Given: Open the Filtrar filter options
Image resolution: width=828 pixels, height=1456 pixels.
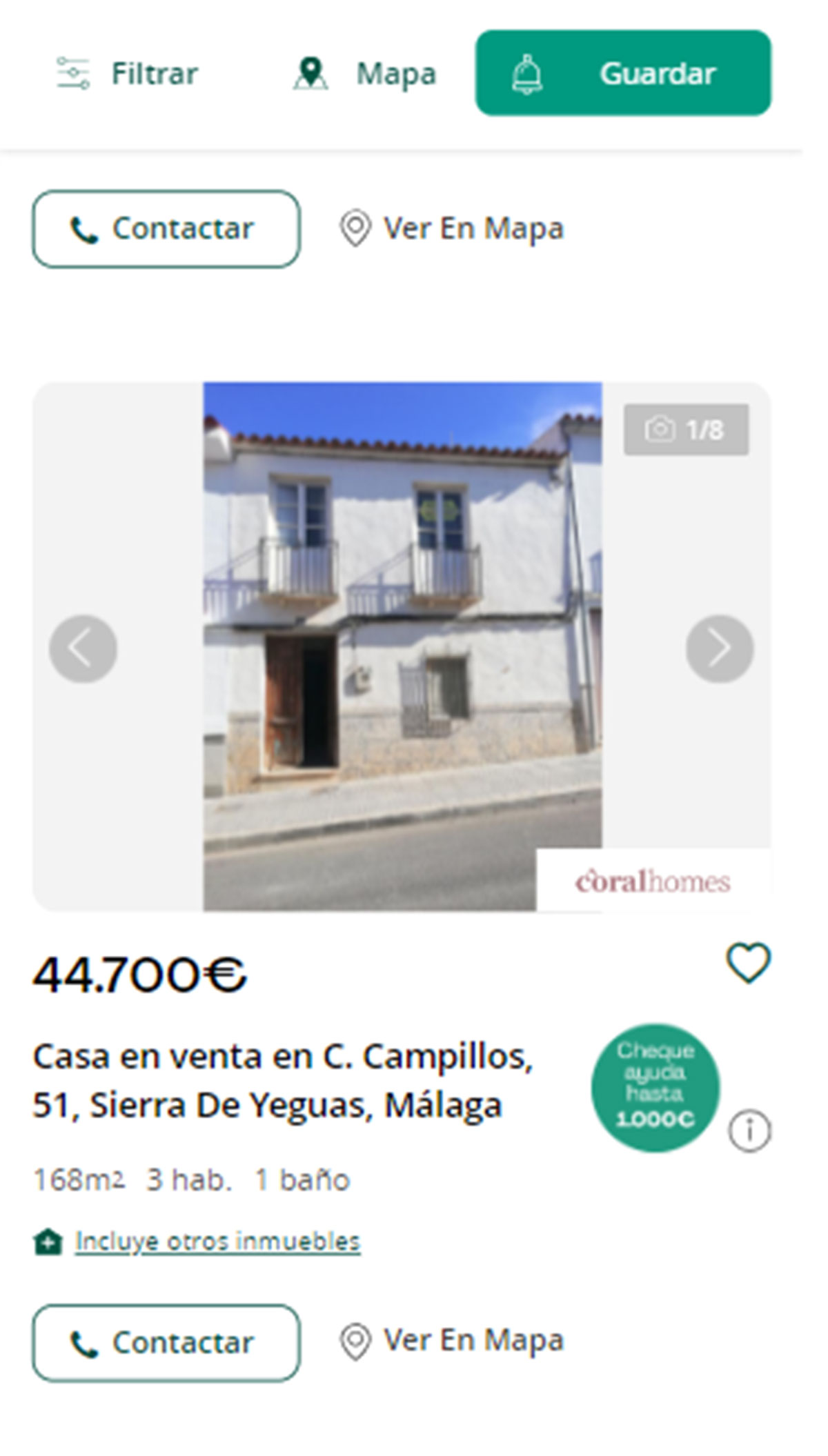Looking at the screenshot, I should pos(128,73).
